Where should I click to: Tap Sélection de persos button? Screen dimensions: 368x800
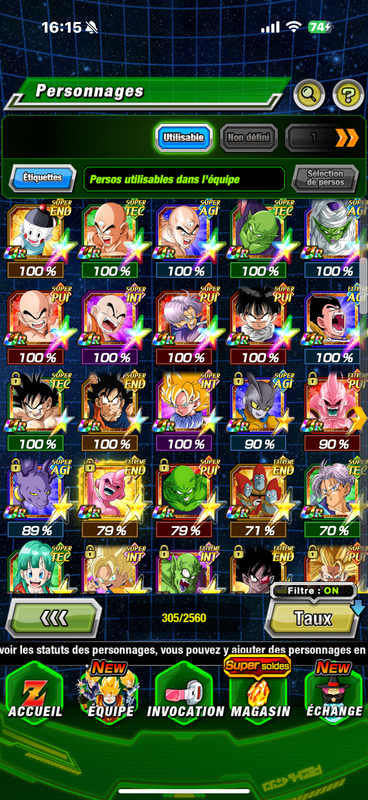[325, 178]
